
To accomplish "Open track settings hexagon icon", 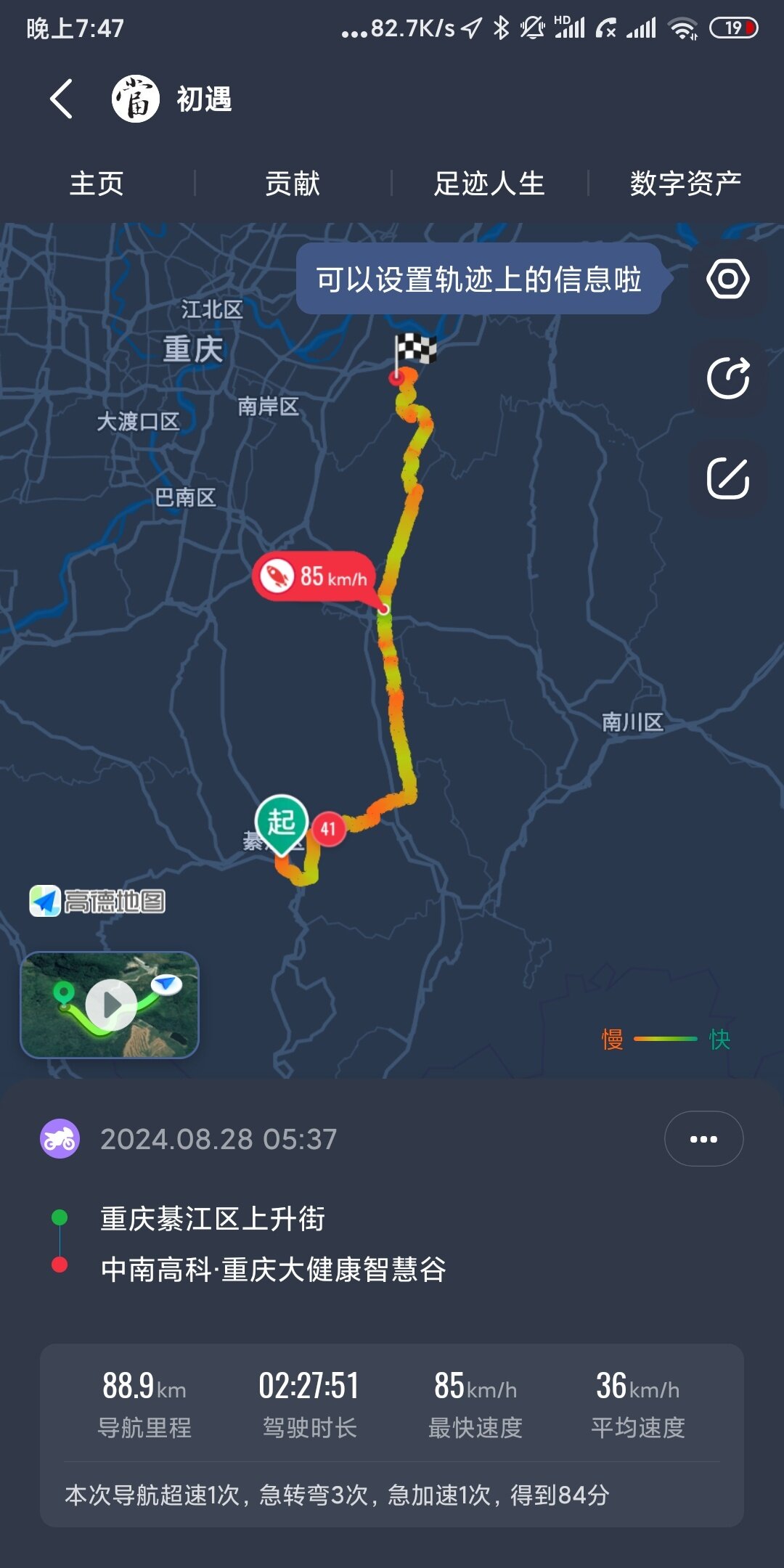I will [727, 279].
